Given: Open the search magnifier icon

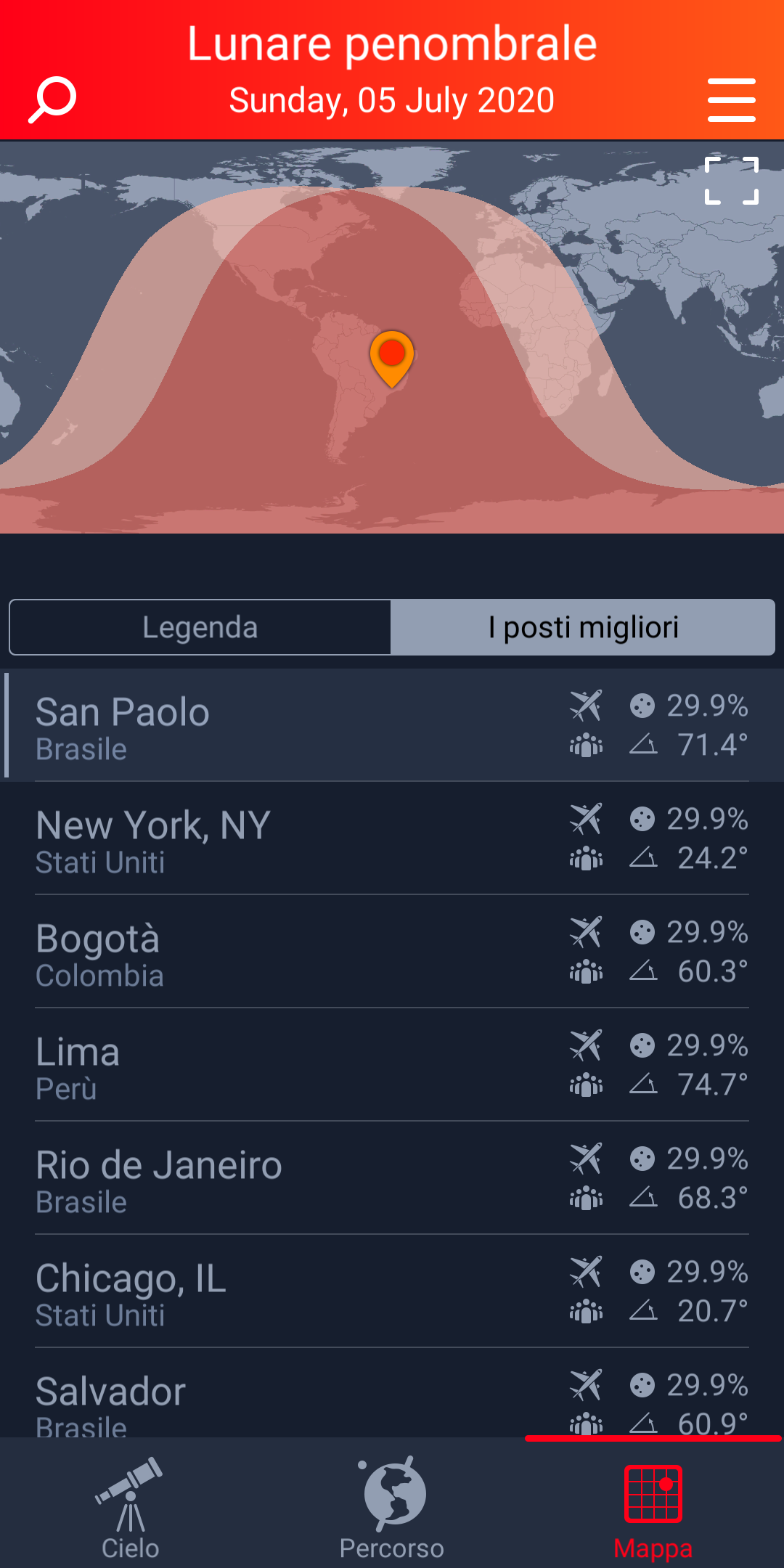Looking at the screenshot, I should pyautogui.click(x=52, y=99).
